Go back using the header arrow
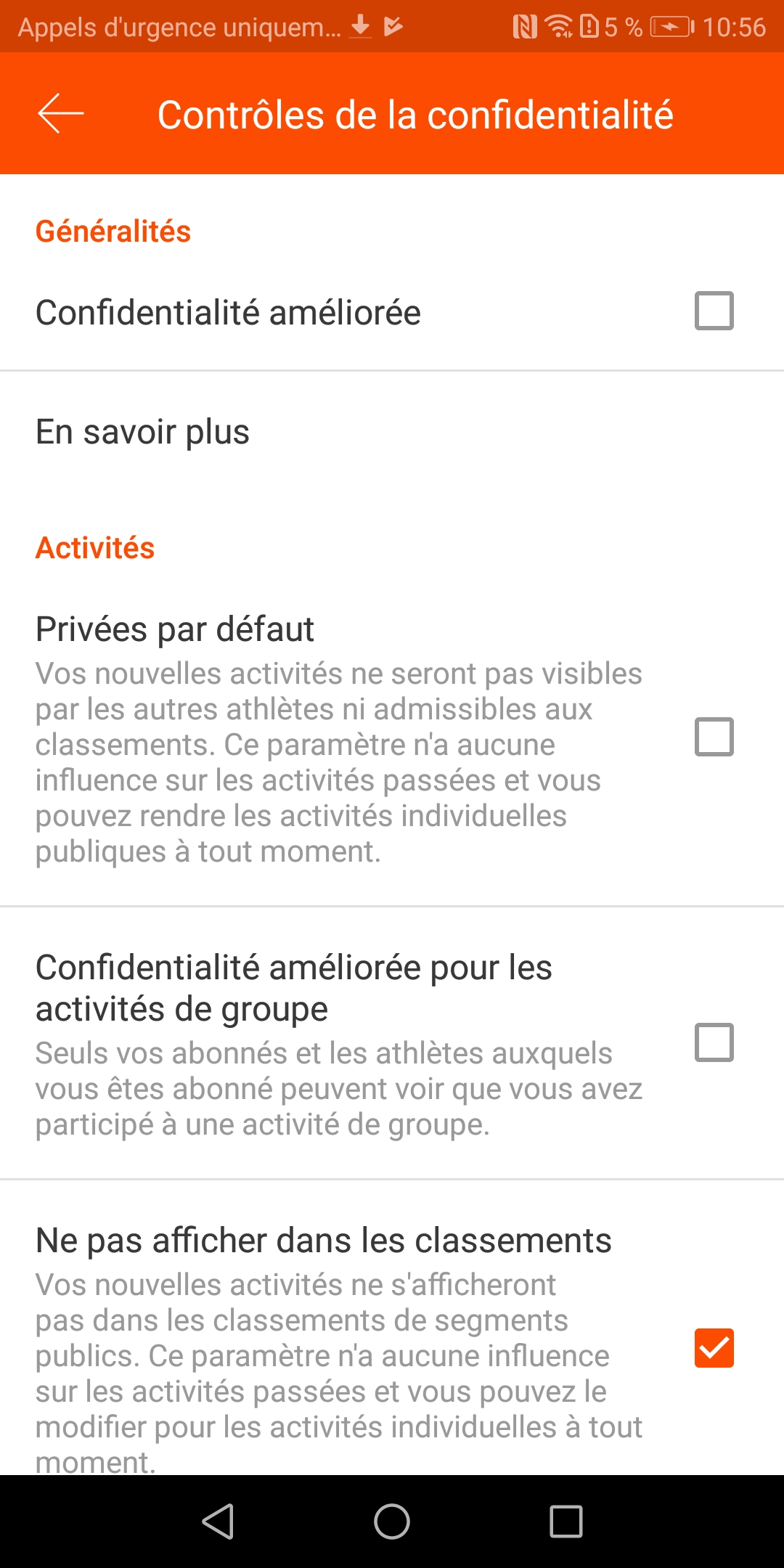 [x=61, y=114]
